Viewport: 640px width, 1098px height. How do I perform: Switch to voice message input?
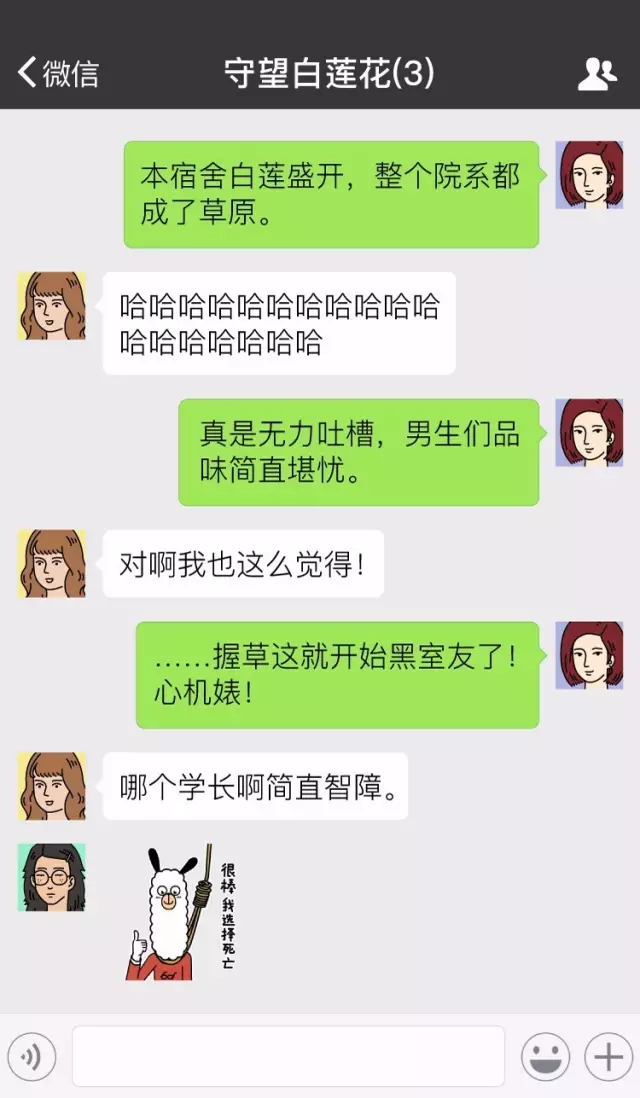31,1056
